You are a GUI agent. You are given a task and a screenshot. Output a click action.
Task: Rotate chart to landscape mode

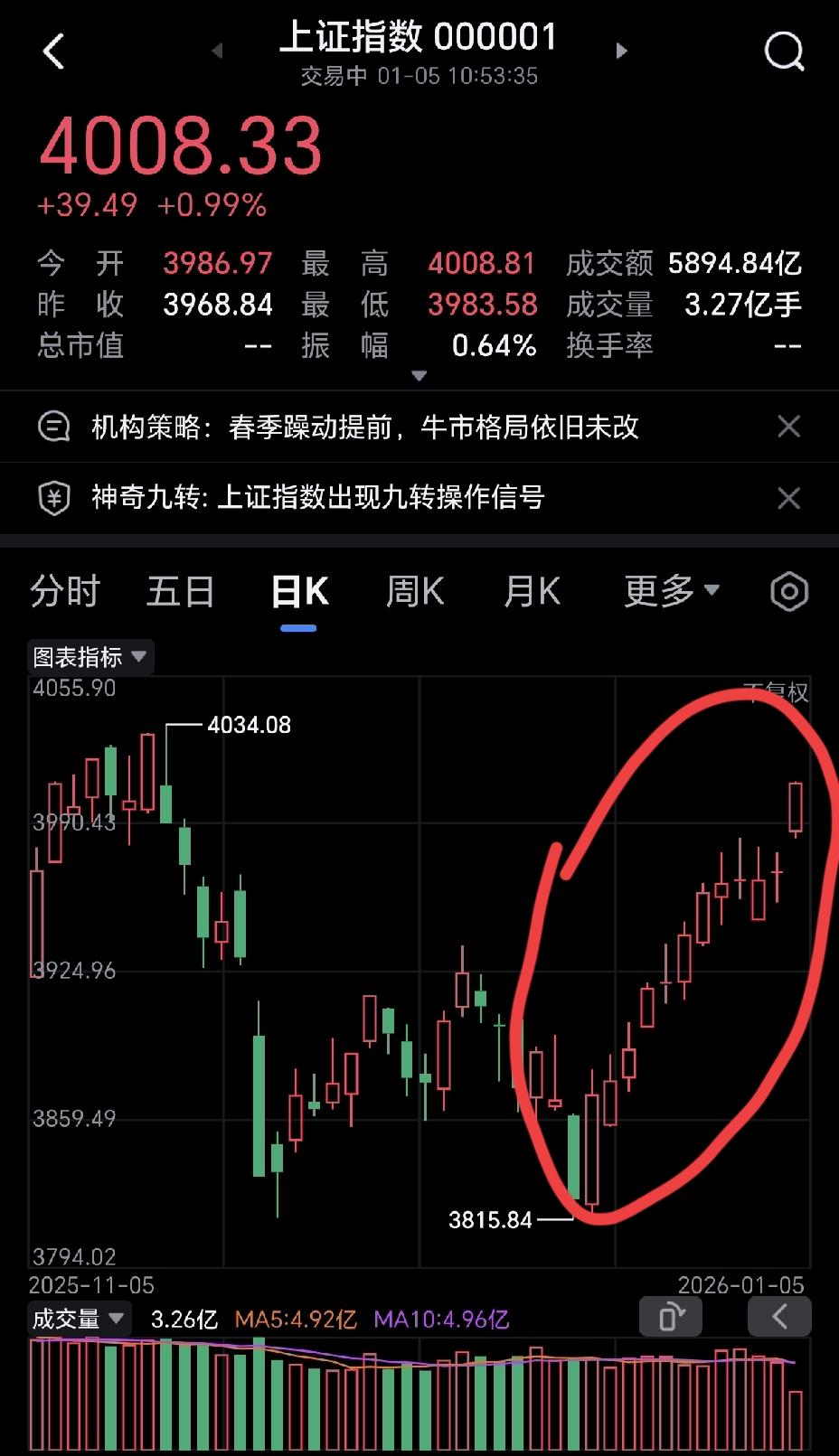[670, 1317]
